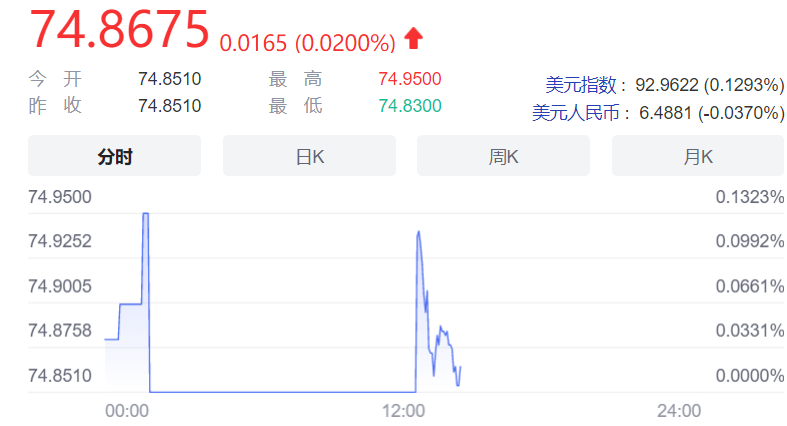Switch to the 分时 chart tab
The image size is (787, 426).
(114, 156)
